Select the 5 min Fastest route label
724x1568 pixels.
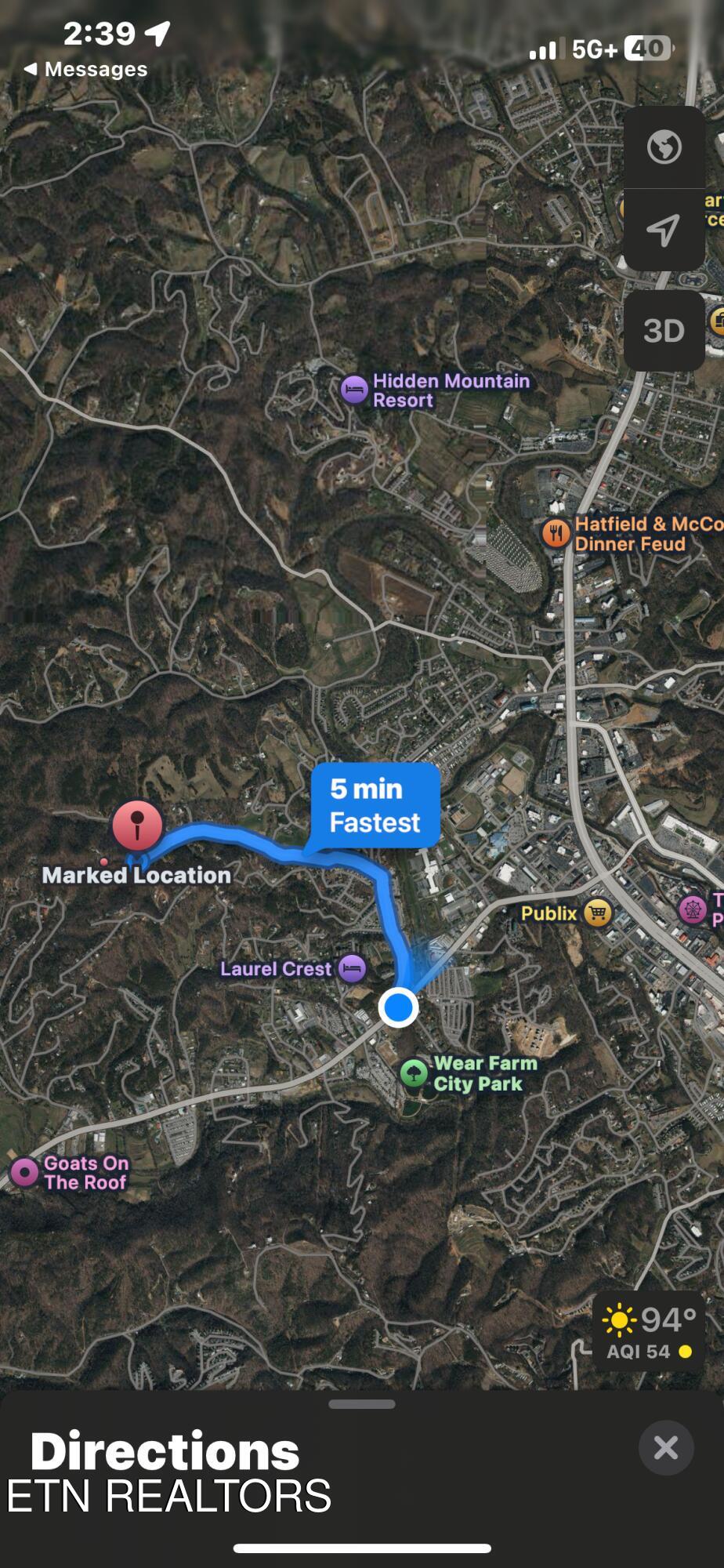pyautogui.click(x=375, y=805)
